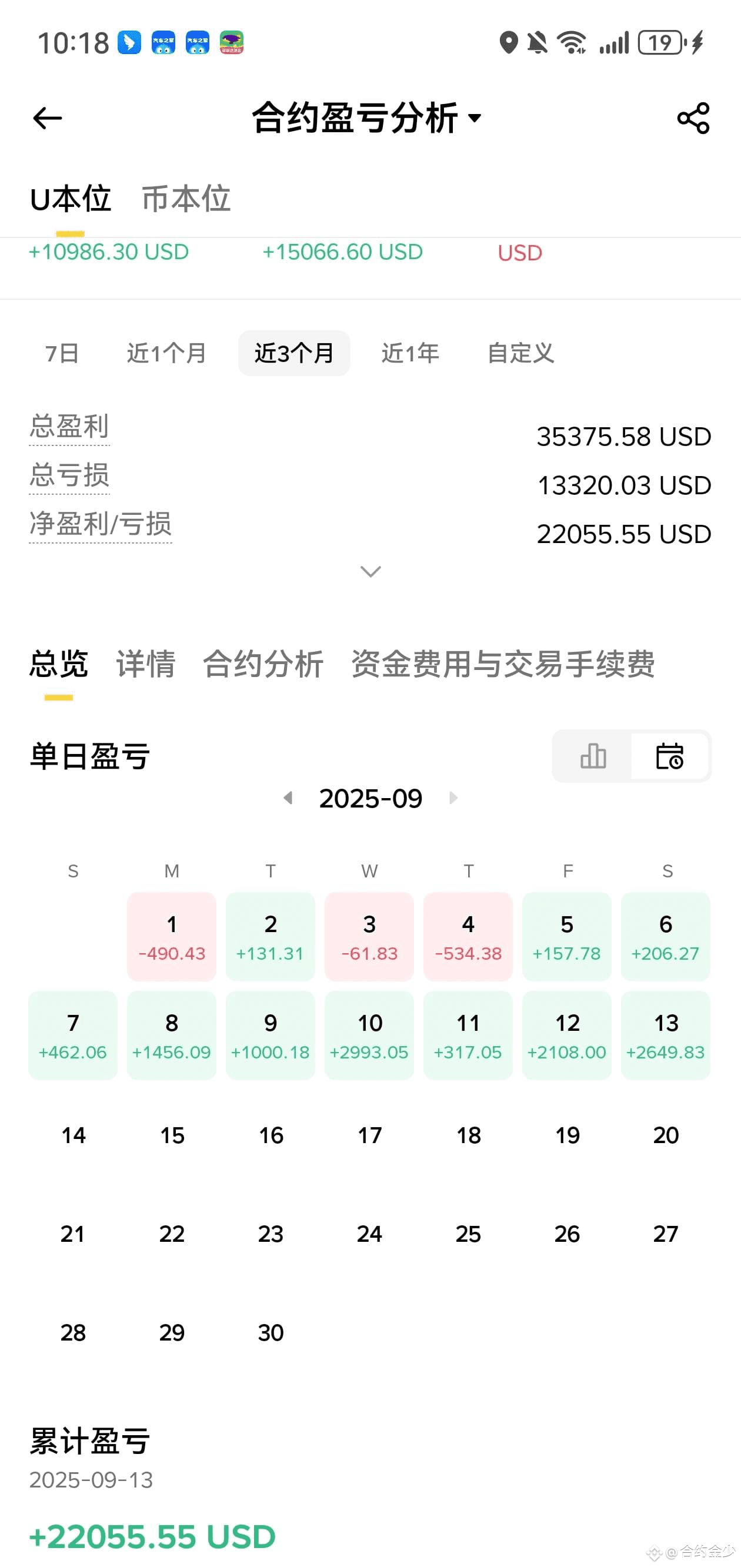Open the 详情 tab

(145, 664)
